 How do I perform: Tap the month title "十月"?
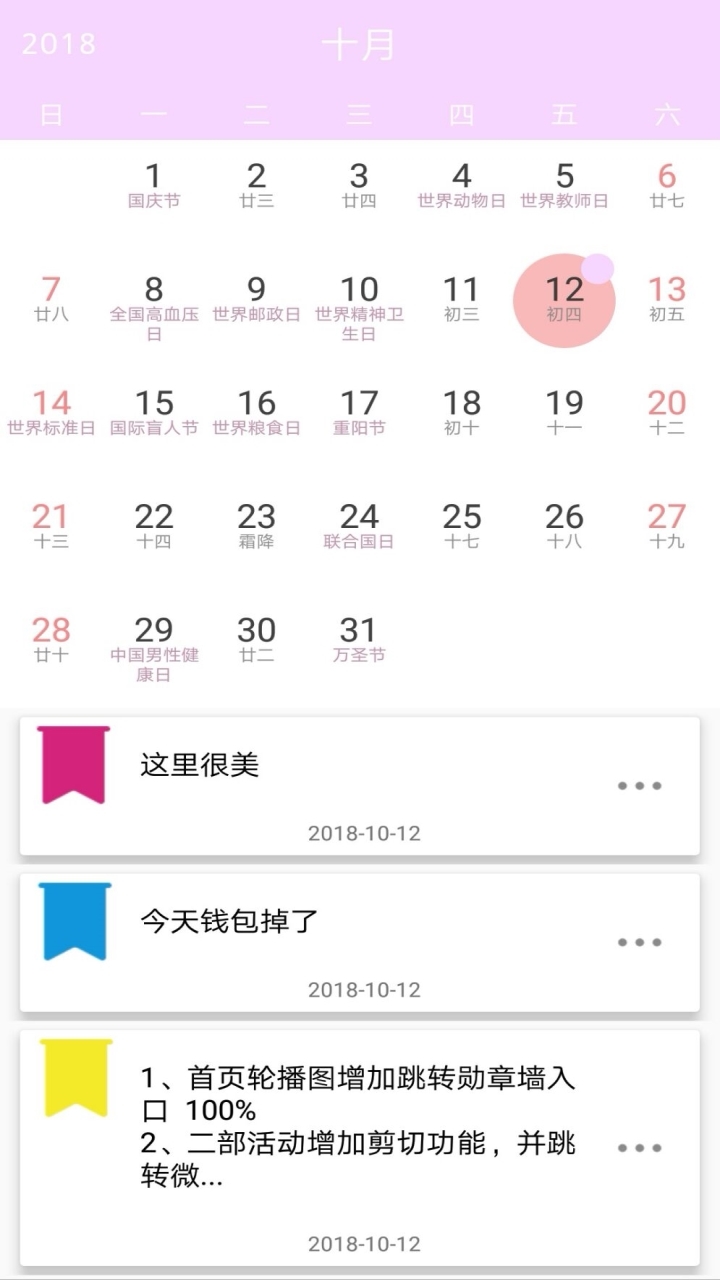360,45
